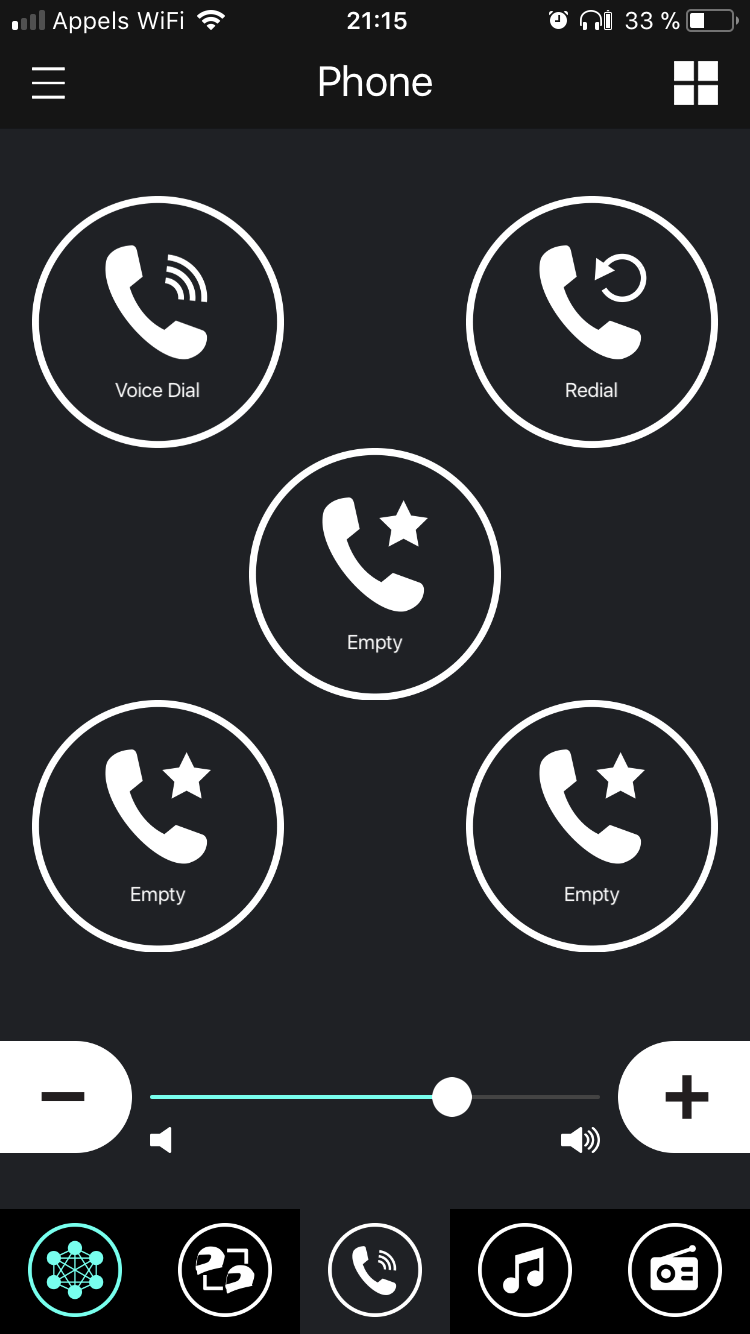Open the hamburger navigation menu

[x=47, y=83]
